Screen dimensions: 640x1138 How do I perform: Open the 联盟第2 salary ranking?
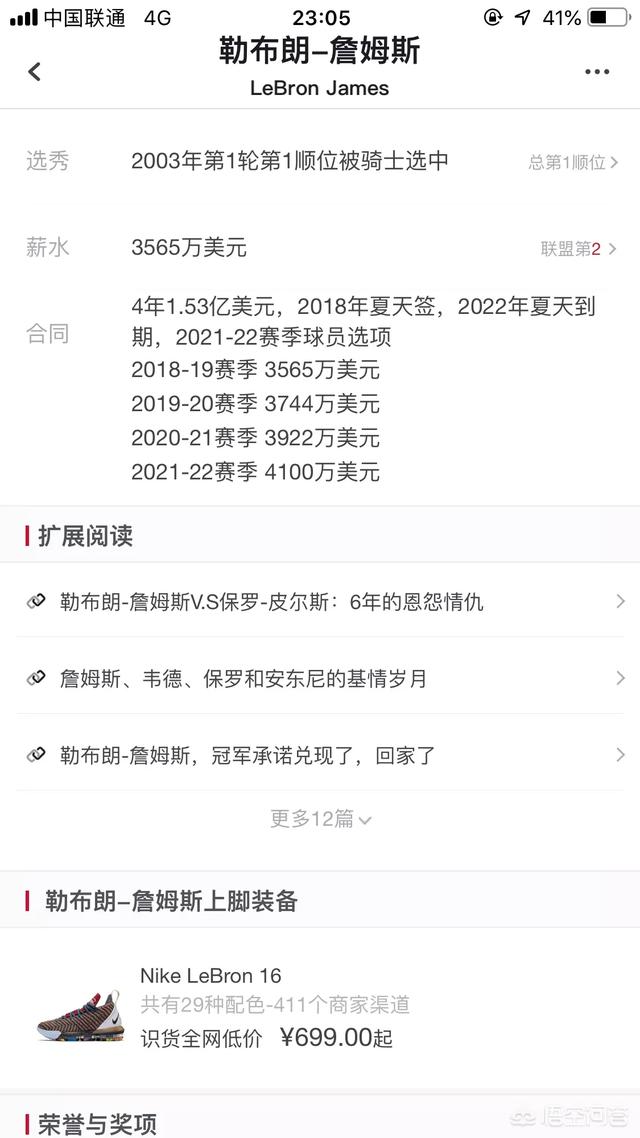pos(578,249)
